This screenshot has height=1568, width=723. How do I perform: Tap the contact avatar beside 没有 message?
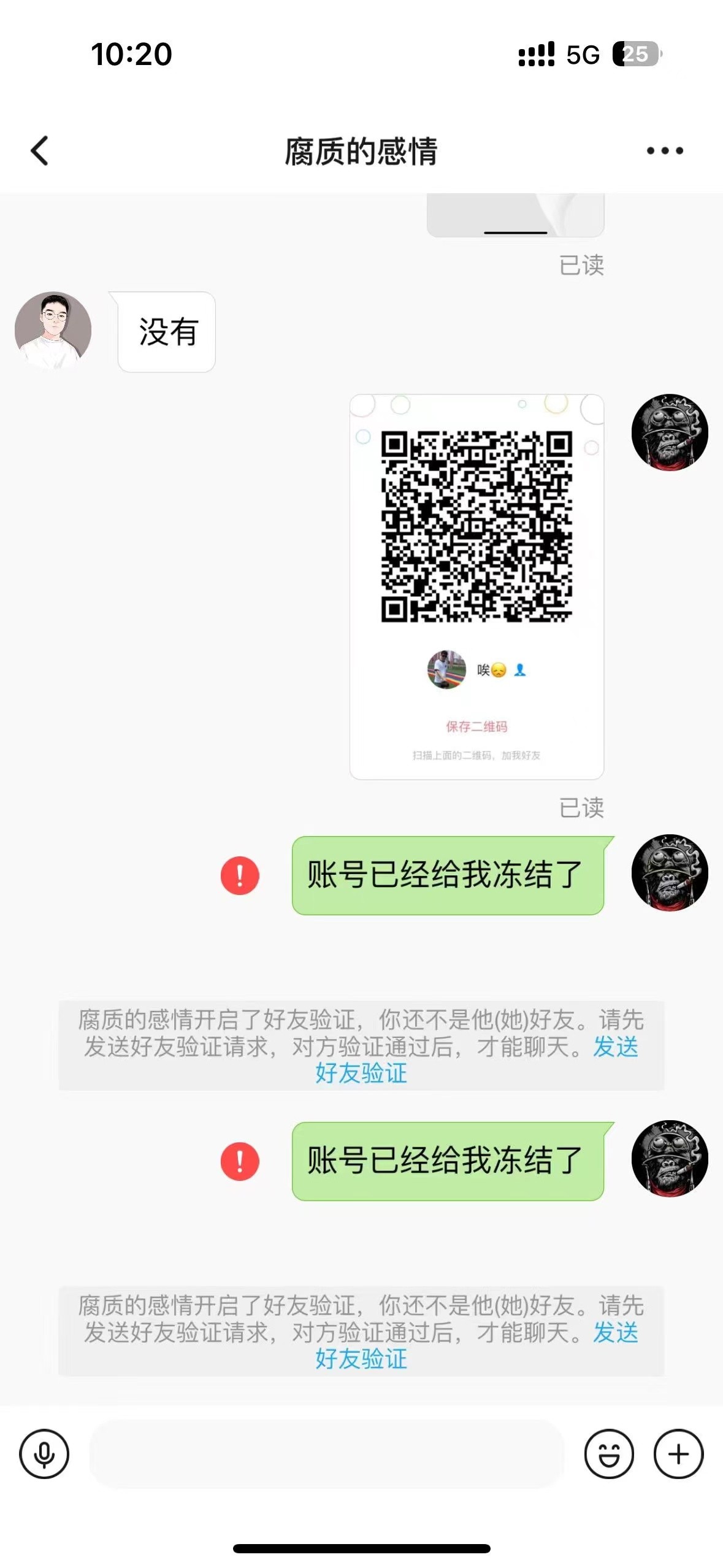pos(52,329)
